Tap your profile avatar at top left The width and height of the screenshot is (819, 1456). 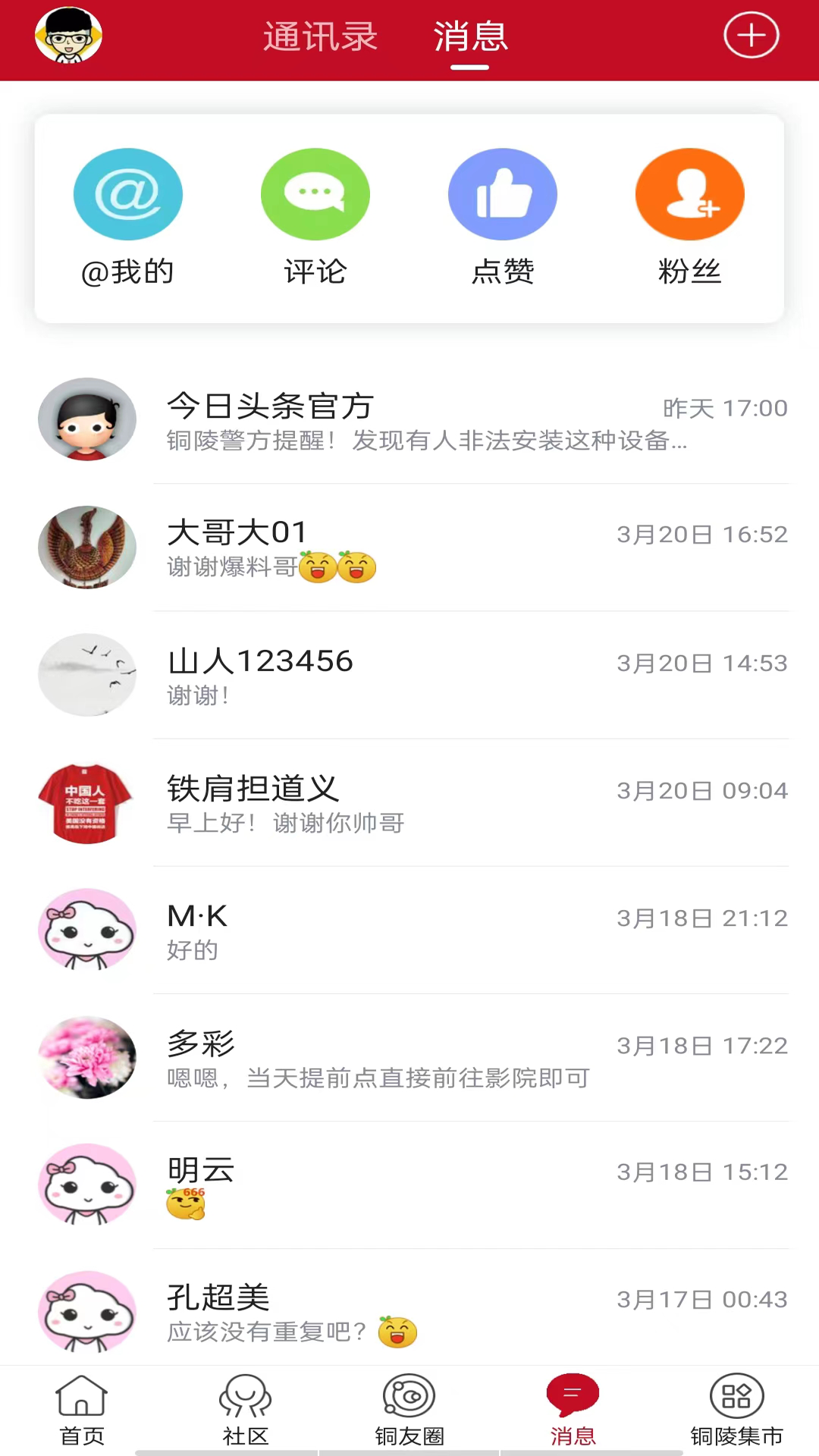68,34
